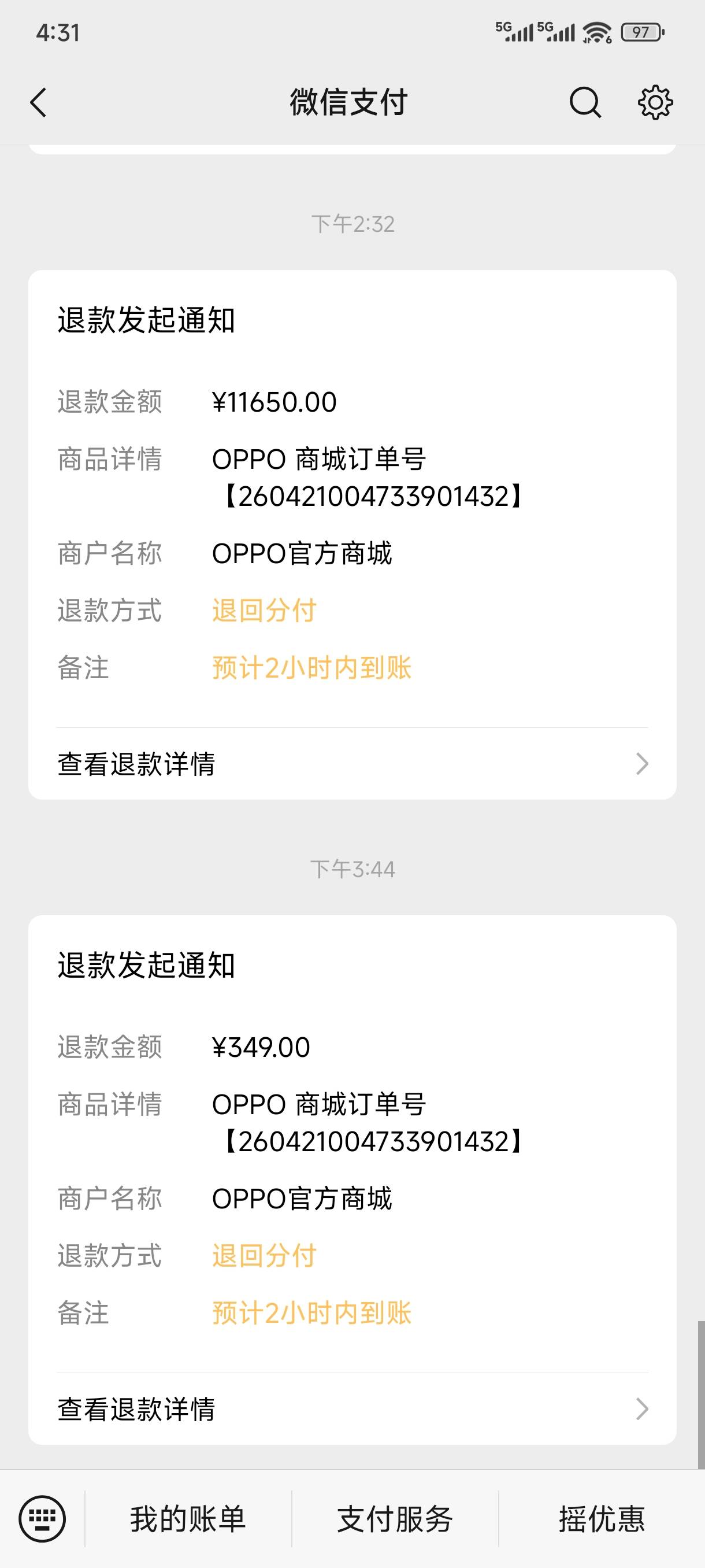Viewport: 705px width, 1568px height.
Task: Go back from 微信支付
Action: tap(38, 102)
